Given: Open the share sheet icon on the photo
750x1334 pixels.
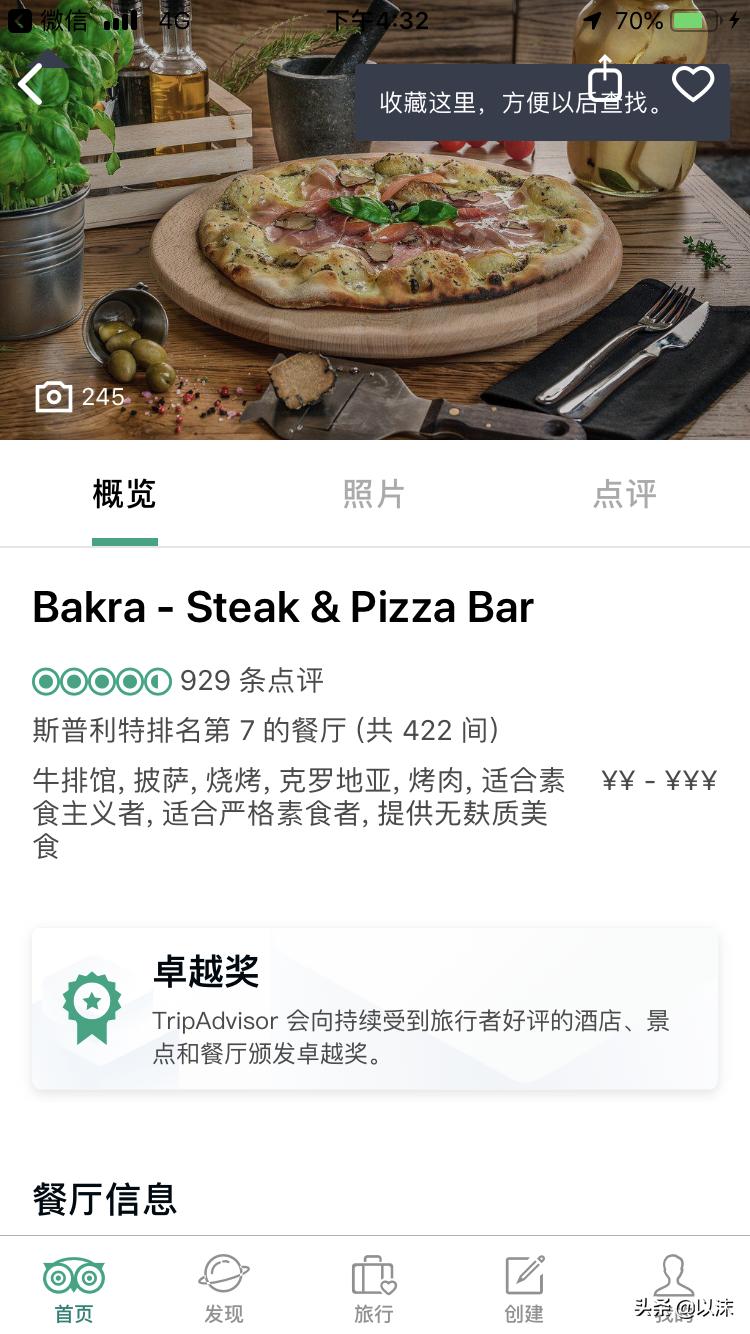Looking at the screenshot, I should coord(604,80).
